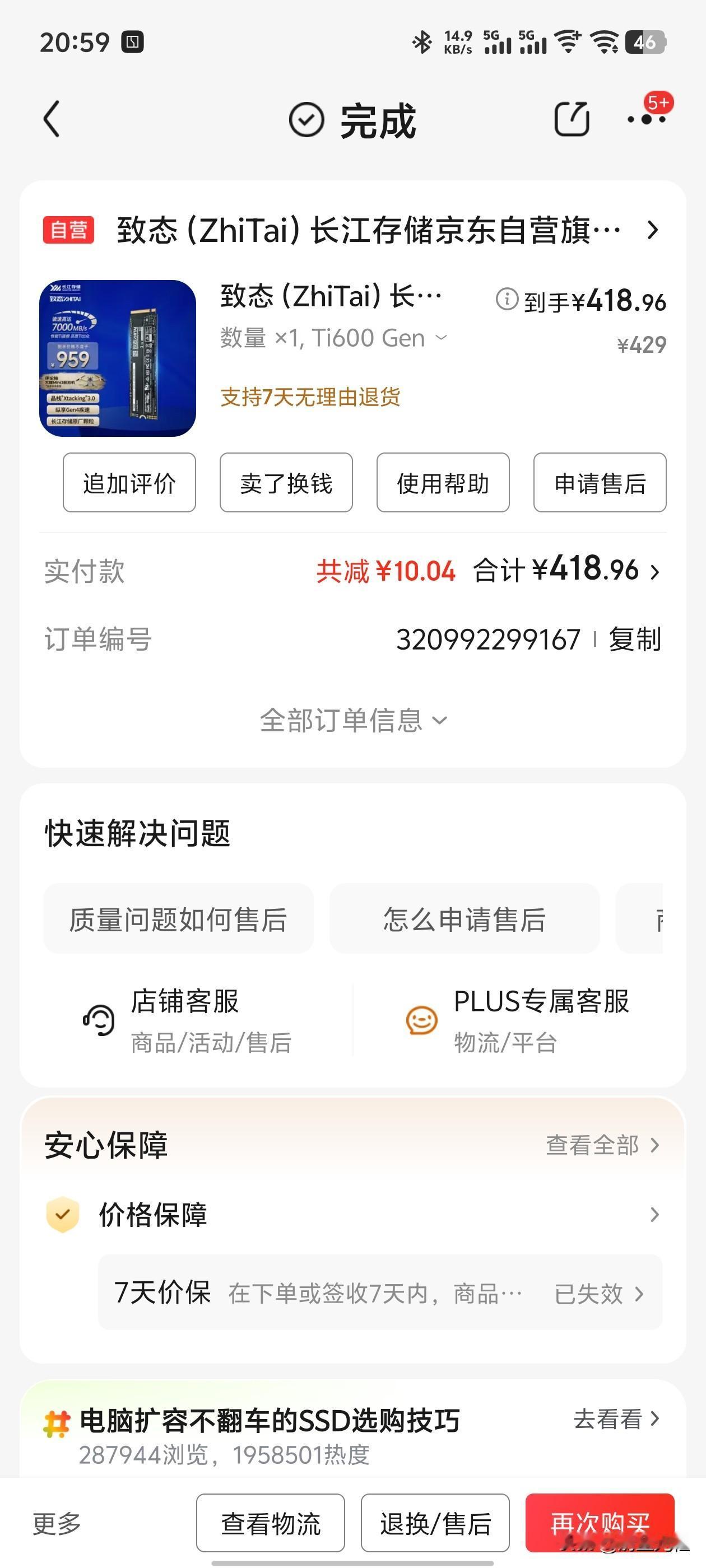Screen dimensions: 706x1568
Task: Tap 复制 to copy order number
Action: [x=635, y=639]
